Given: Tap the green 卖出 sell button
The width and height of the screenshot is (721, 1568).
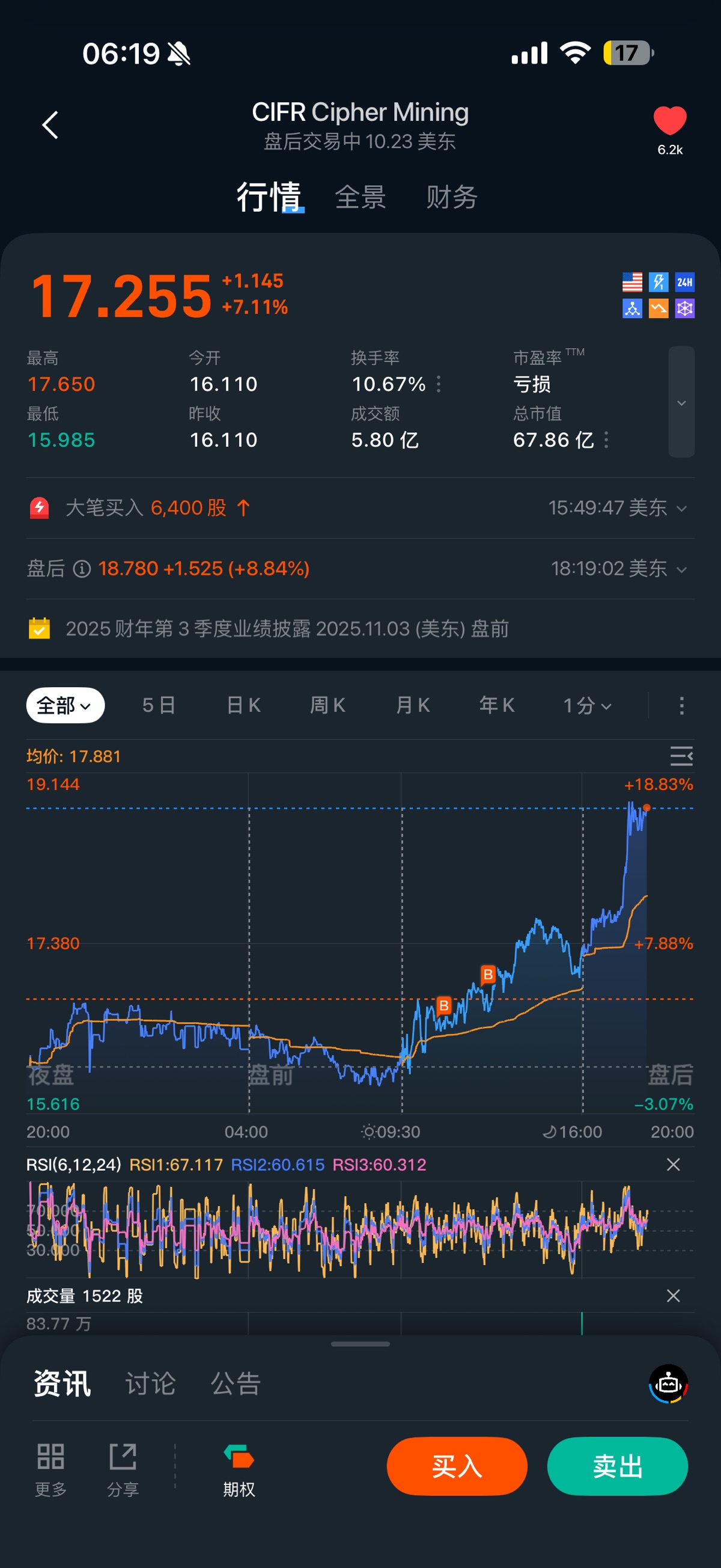Looking at the screenshot, I should tap(617, 1466).
